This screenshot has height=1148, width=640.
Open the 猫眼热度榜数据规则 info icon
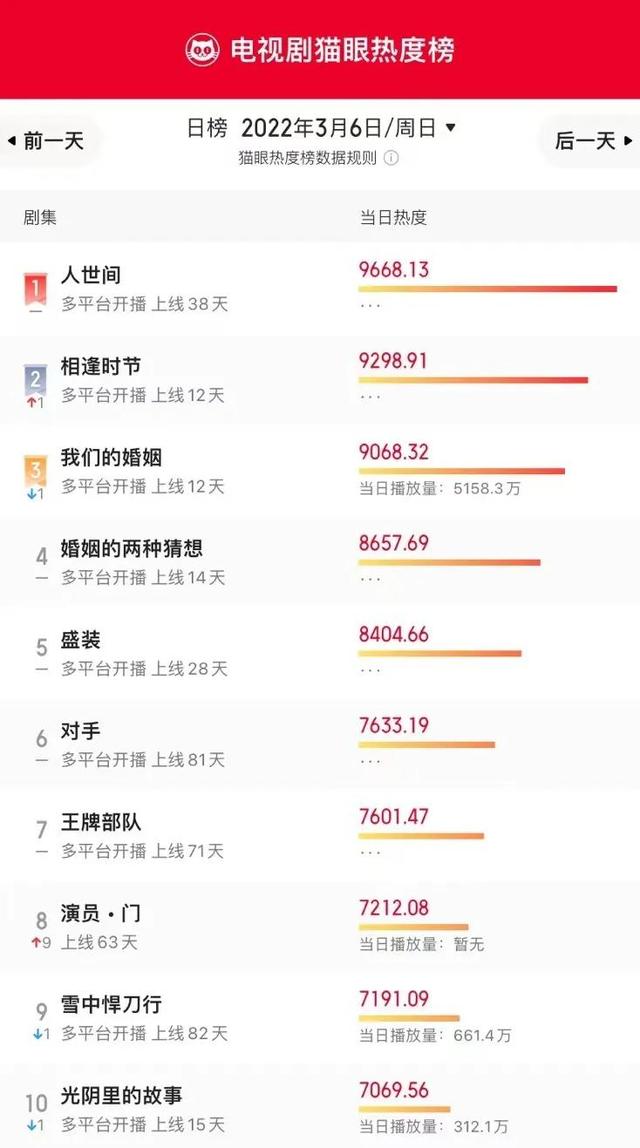391,158
